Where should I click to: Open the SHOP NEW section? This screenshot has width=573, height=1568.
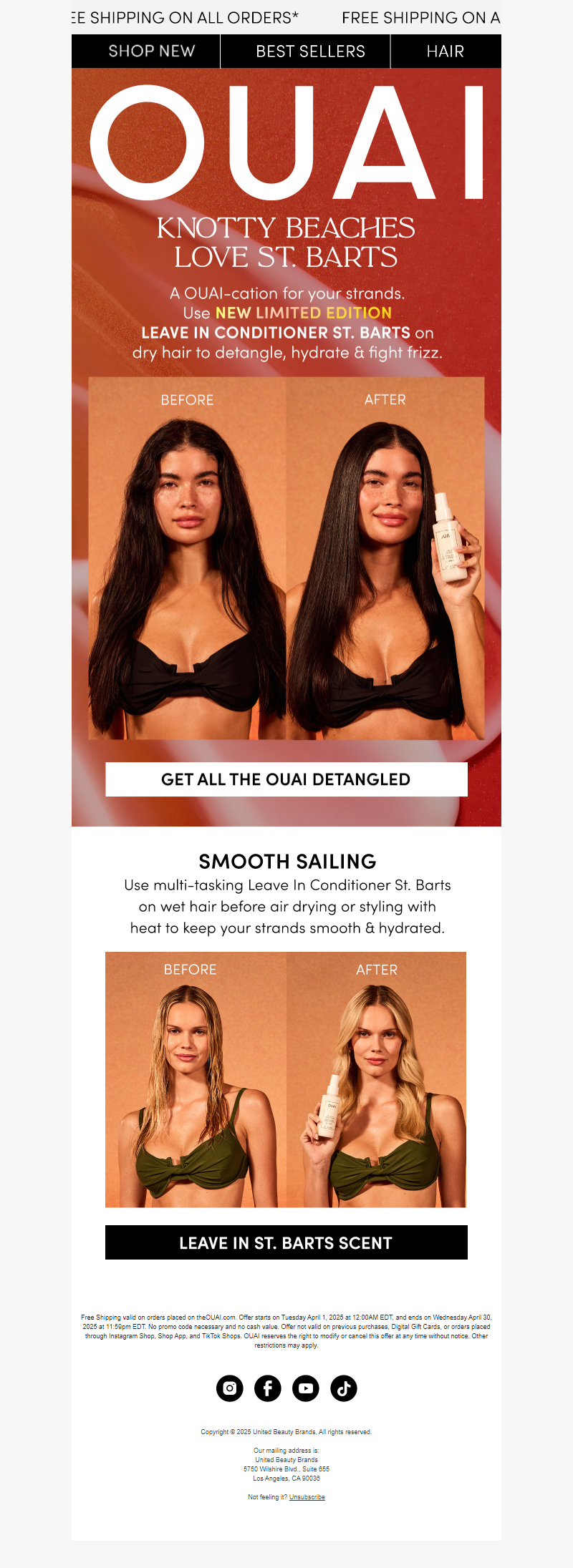coord(151,52)
